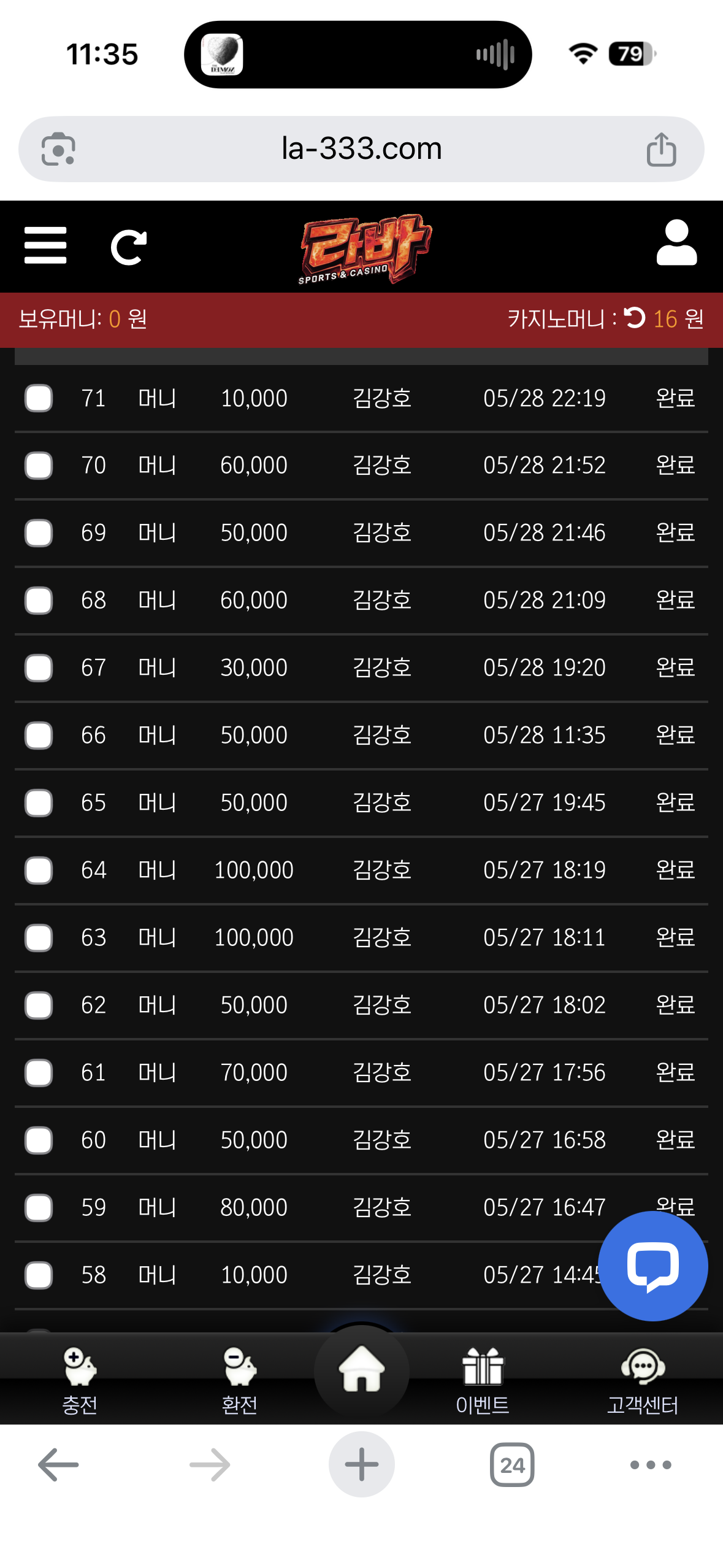Open the browser's more options menu
The image size is (723, 1568).
pyautogui.click(x=651, y=1464)
